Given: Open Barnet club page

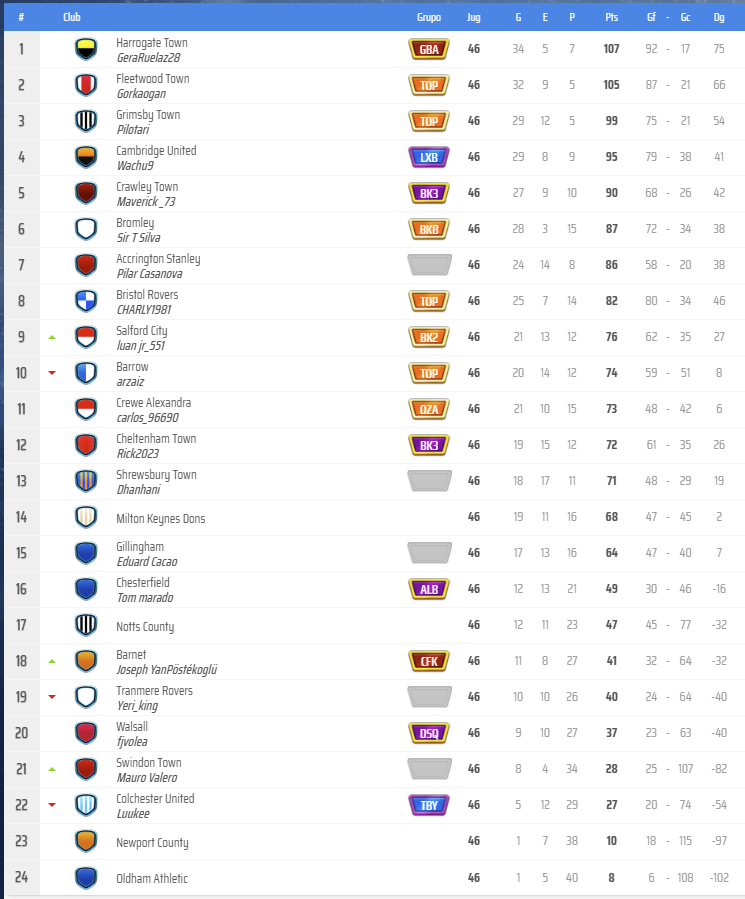Looking at the screenshot, I should tap(131, 655).
